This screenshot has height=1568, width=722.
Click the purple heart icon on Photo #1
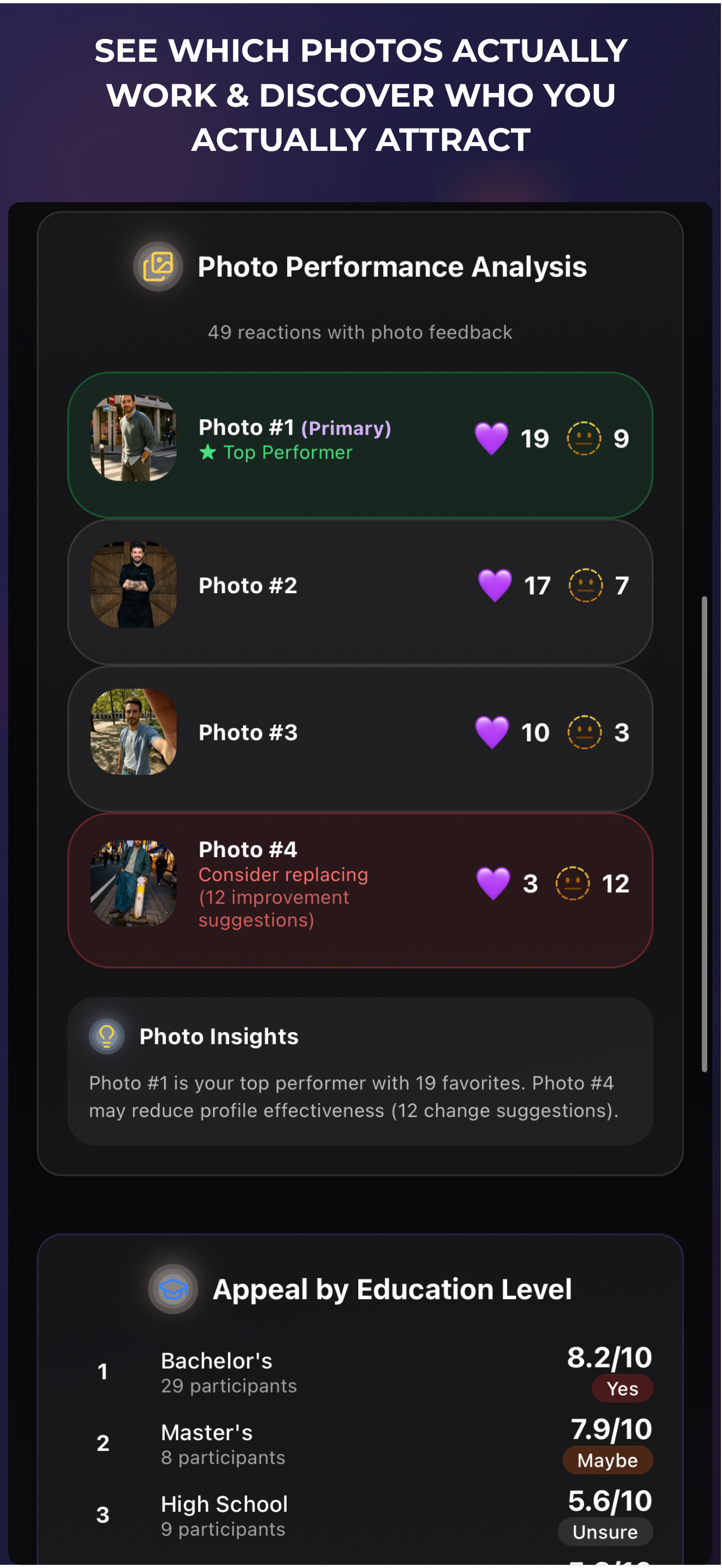coord(492,438)
